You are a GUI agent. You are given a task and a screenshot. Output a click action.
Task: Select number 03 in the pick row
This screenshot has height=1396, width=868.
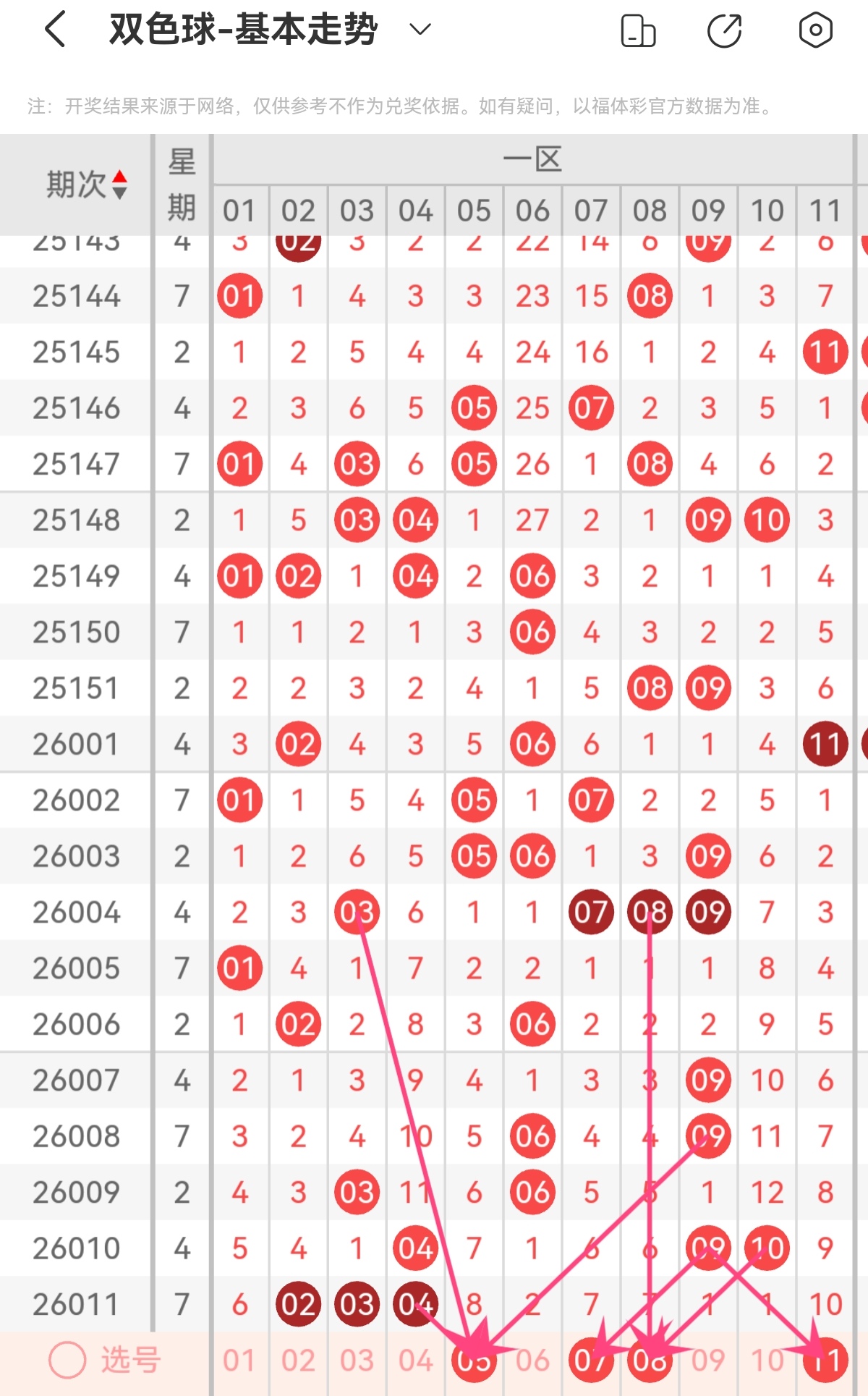(x=357, y=1361)
